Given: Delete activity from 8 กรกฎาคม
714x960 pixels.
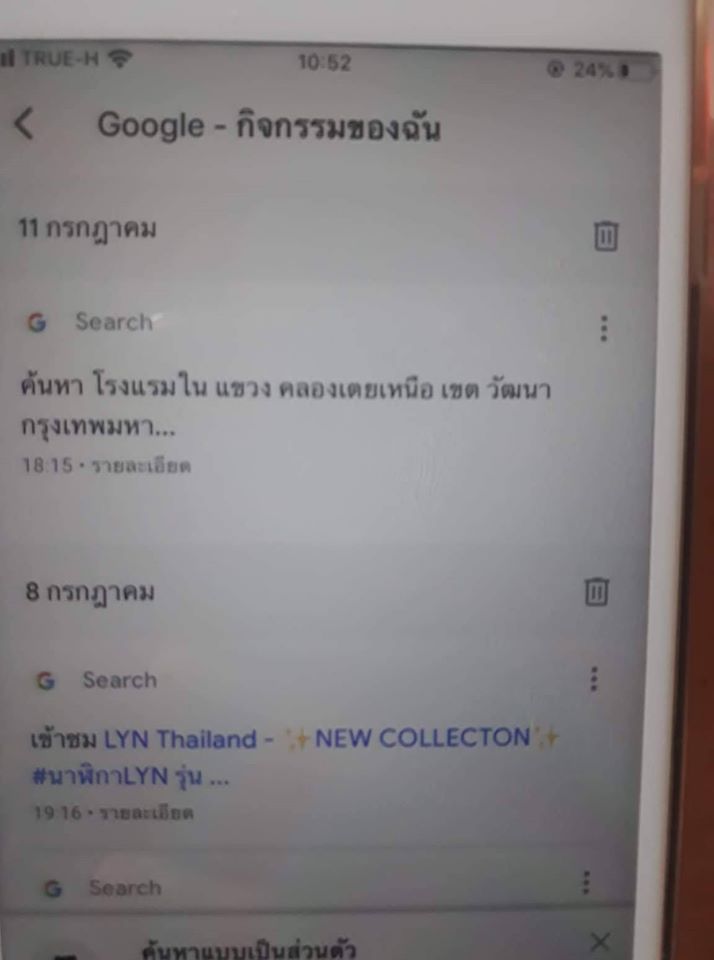Looking at the screenshot, I should point(596,592).
